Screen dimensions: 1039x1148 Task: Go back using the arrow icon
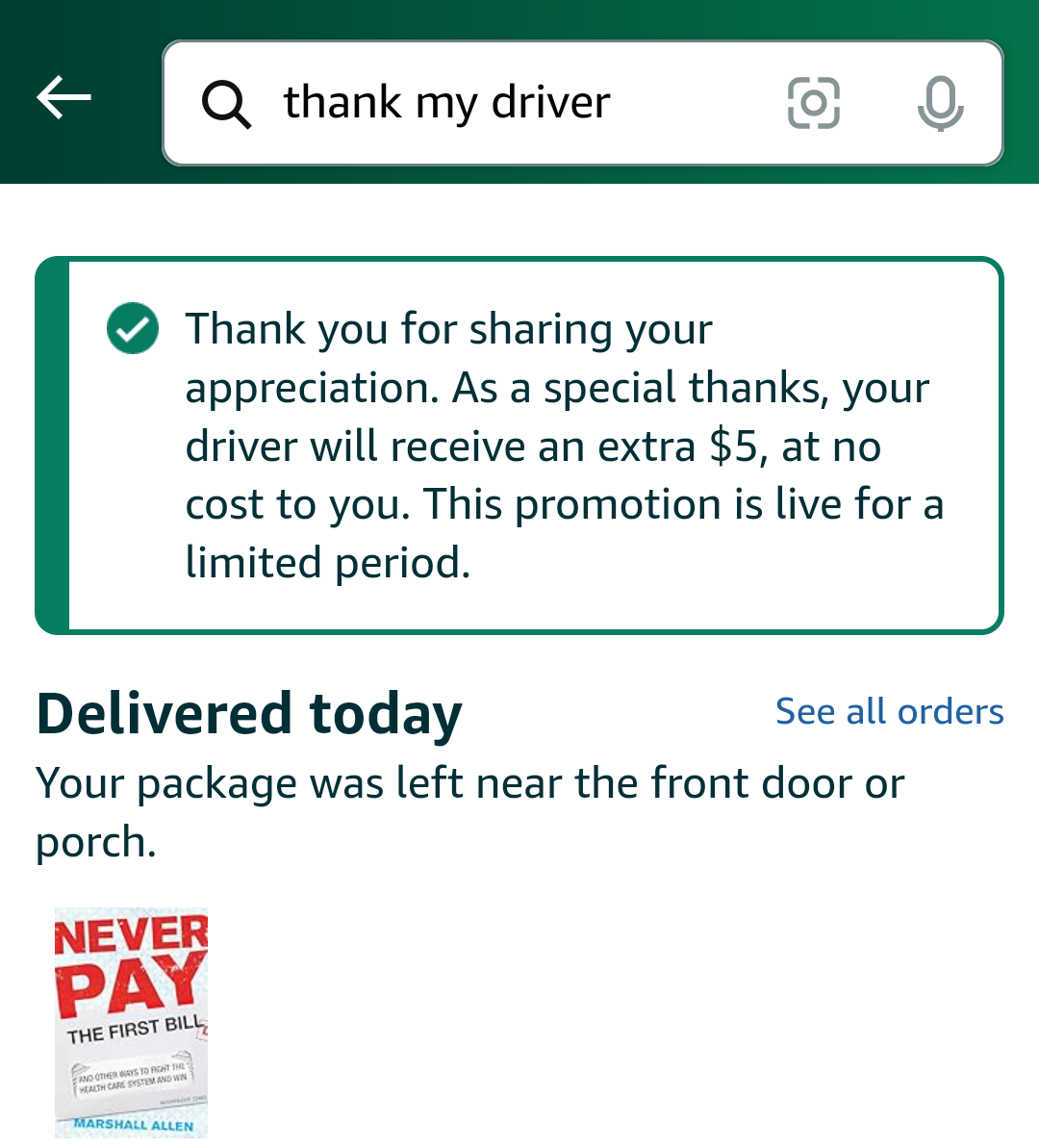coord(63,98)
